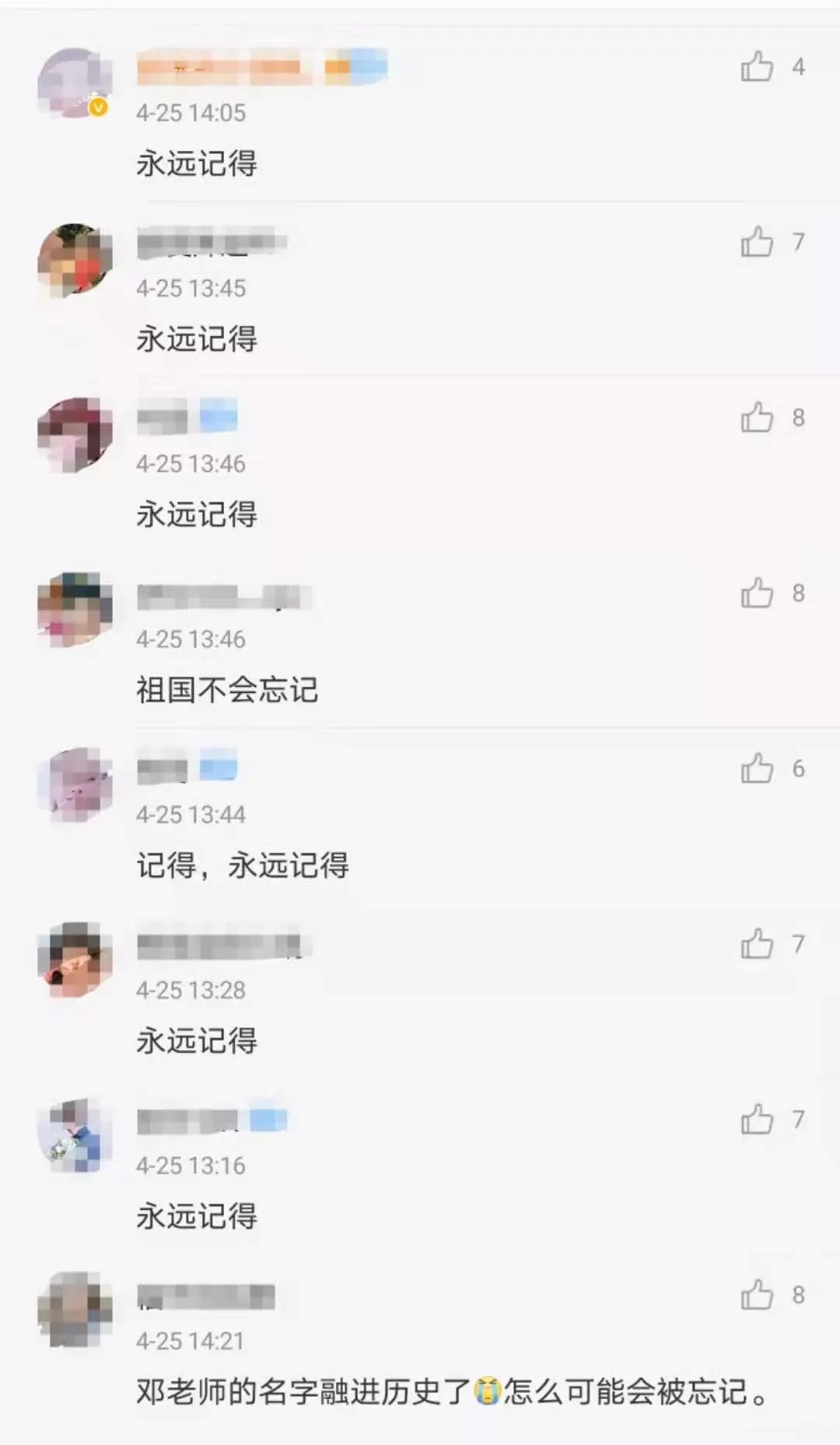Open the commenter avatar beside 祖国不会忘记

75,610
